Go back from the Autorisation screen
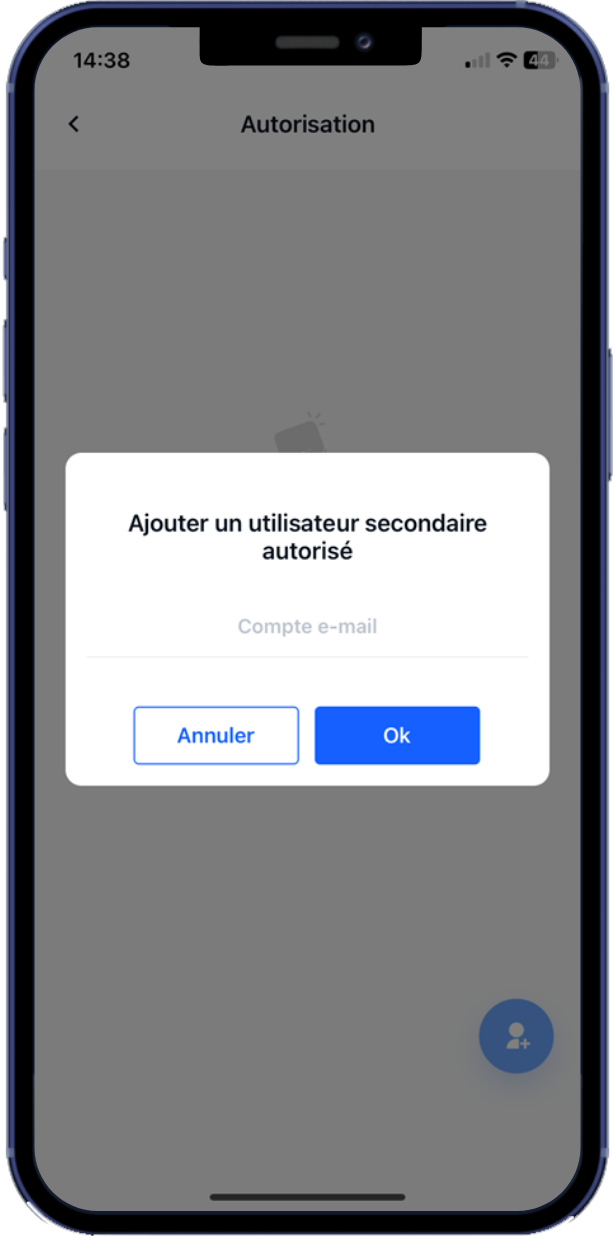 (73, 124)
